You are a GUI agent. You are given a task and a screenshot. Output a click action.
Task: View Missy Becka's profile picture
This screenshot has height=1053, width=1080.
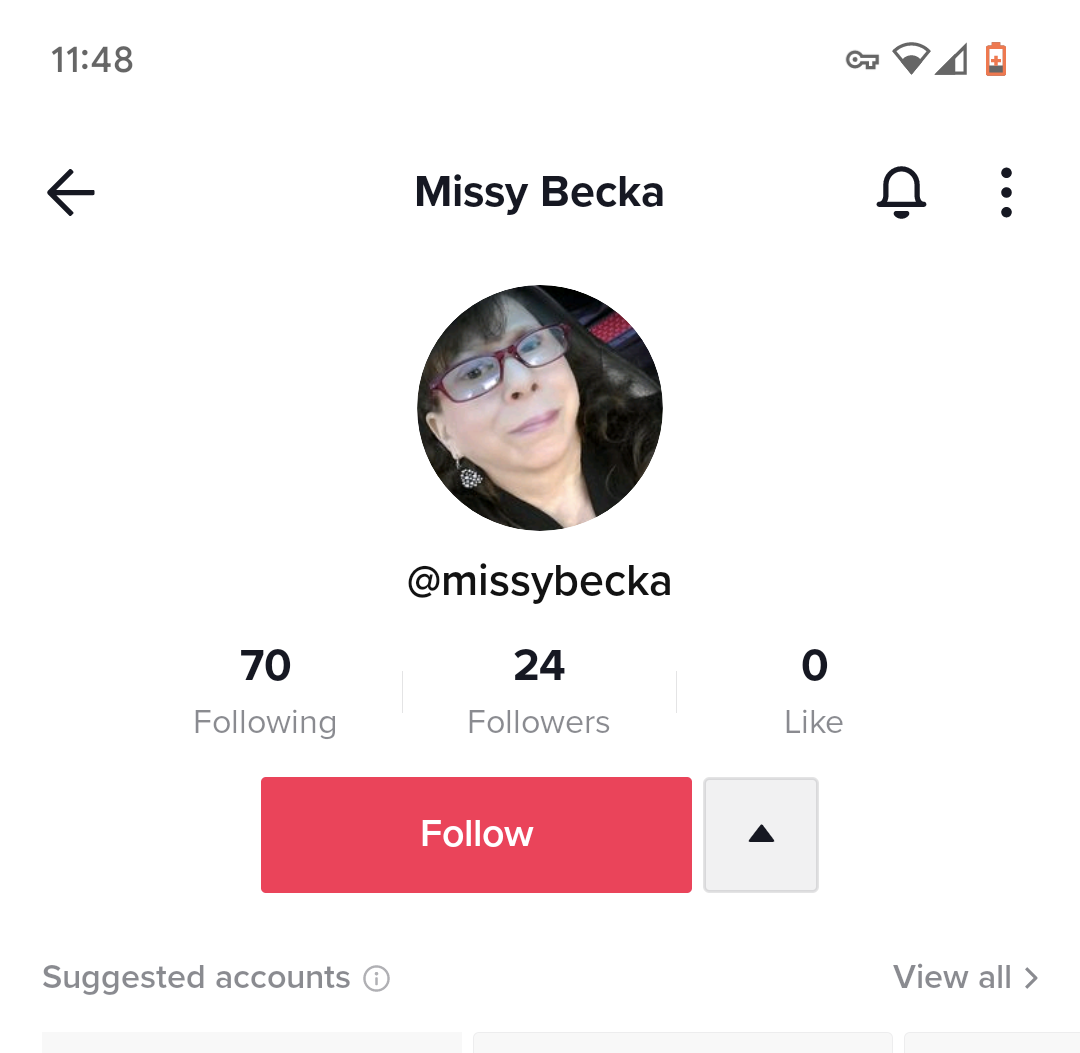click(540, 408)
